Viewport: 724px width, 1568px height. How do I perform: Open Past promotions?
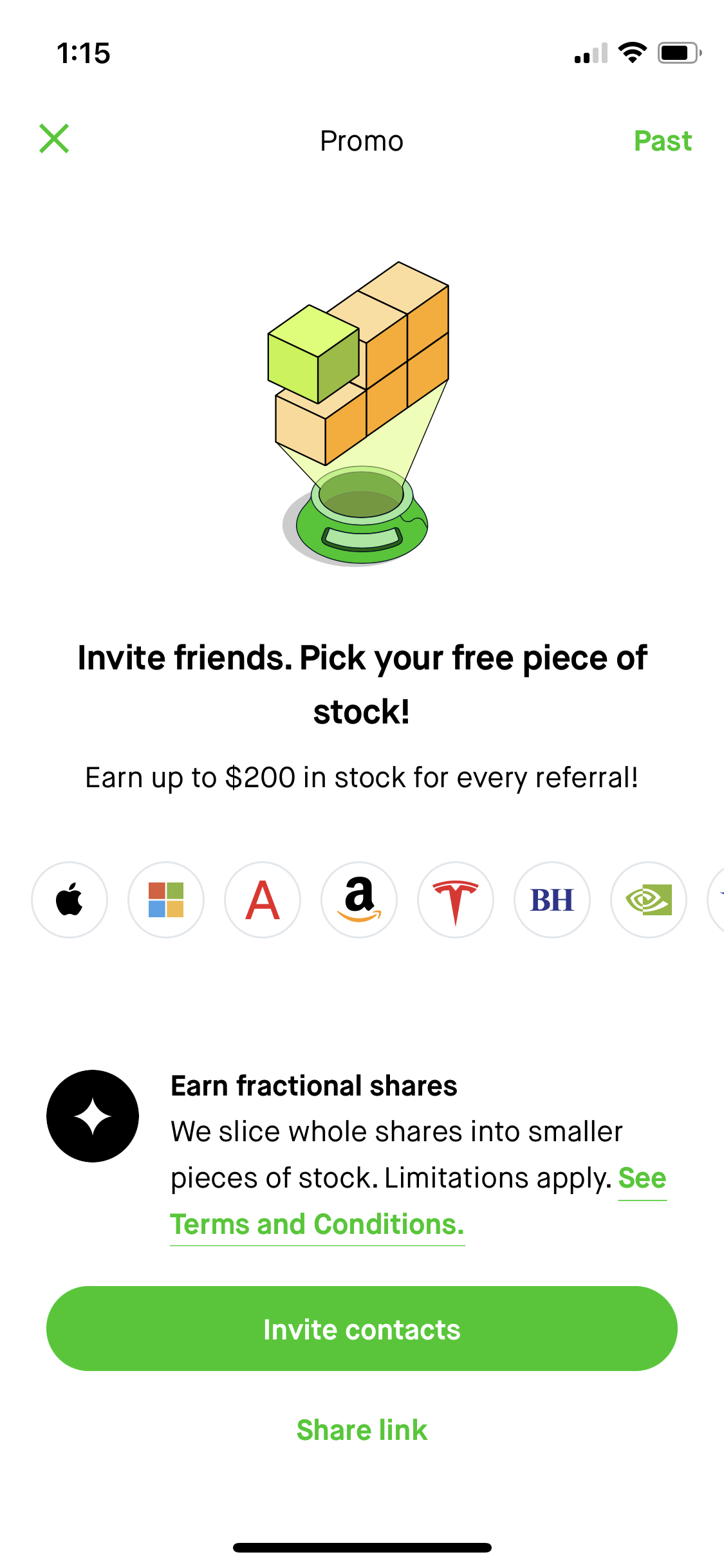662,141
